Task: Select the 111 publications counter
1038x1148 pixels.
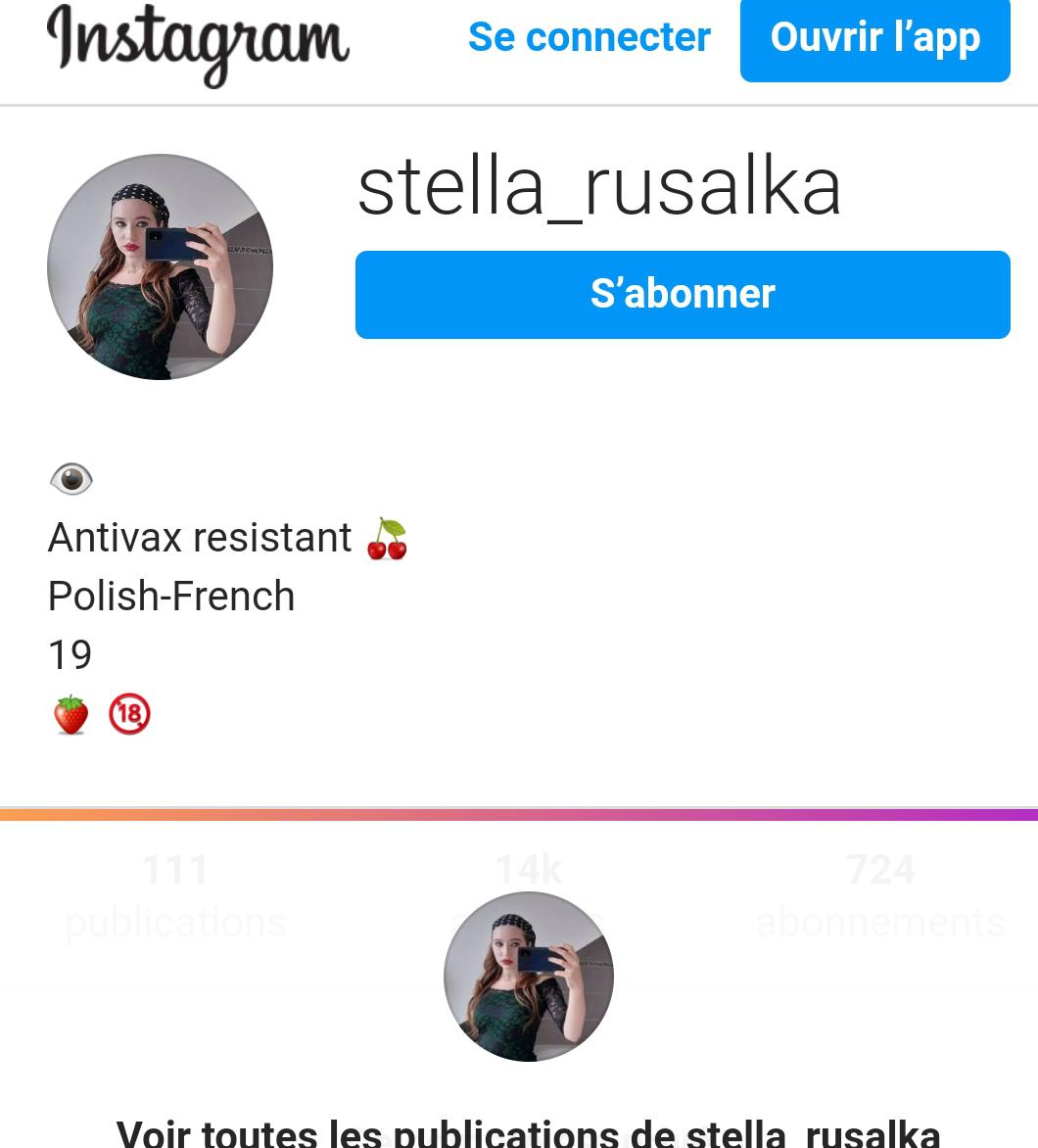Action: pos(175,893)
